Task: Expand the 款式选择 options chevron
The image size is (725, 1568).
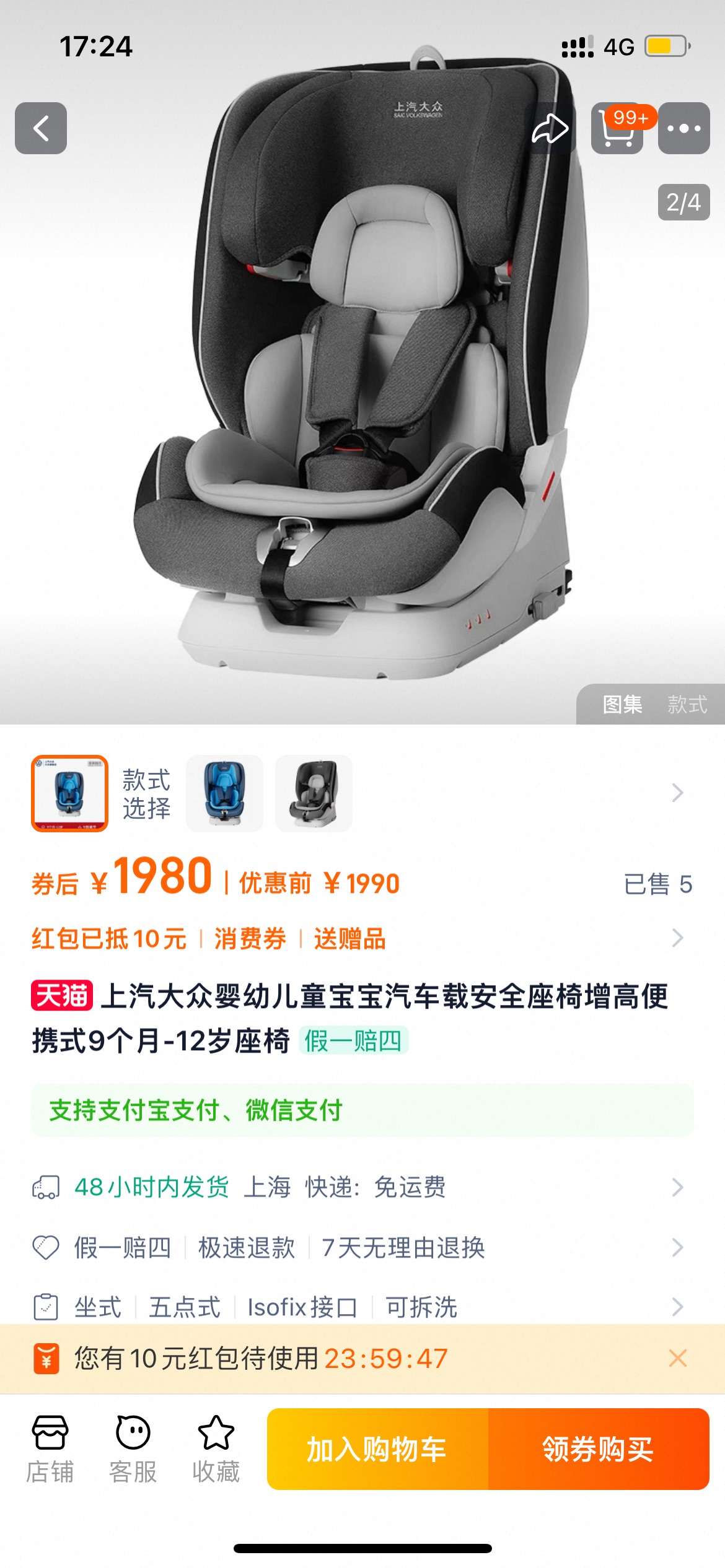Action: 677,793
